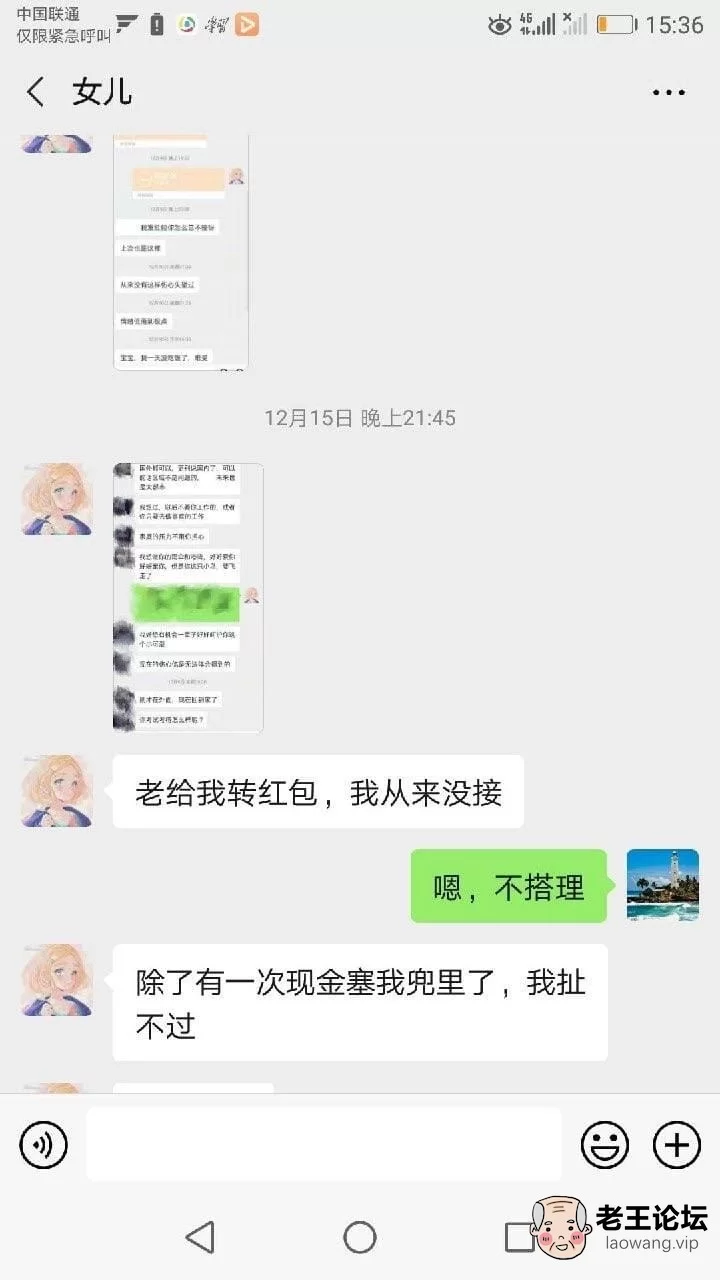Open the emoji sticker picker
The width and height of the screenshot is (720, 1280).
pyautogui.click(x=605, y=1144)
